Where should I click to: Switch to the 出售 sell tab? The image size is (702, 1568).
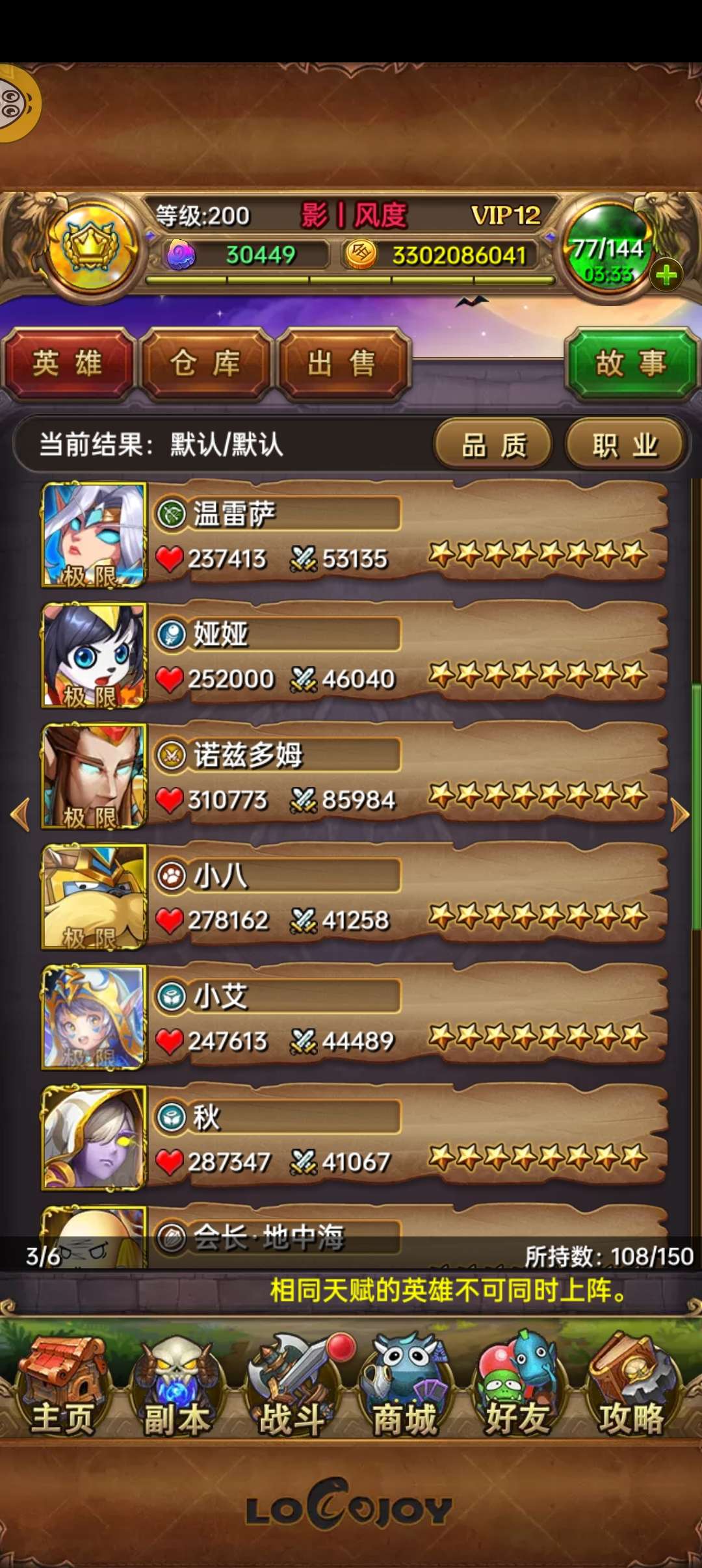click(343, 363)
